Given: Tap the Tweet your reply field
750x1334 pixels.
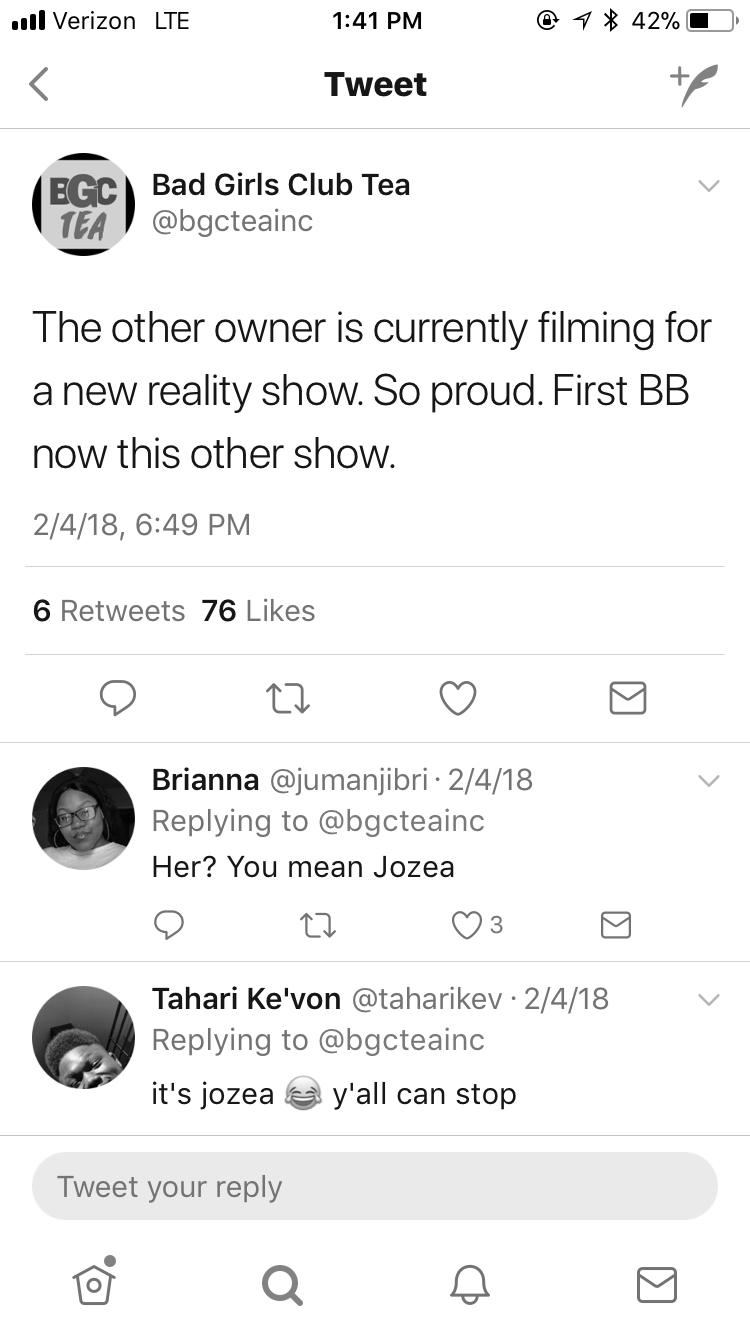Looking at the screenshot, I should (375, 1186).
